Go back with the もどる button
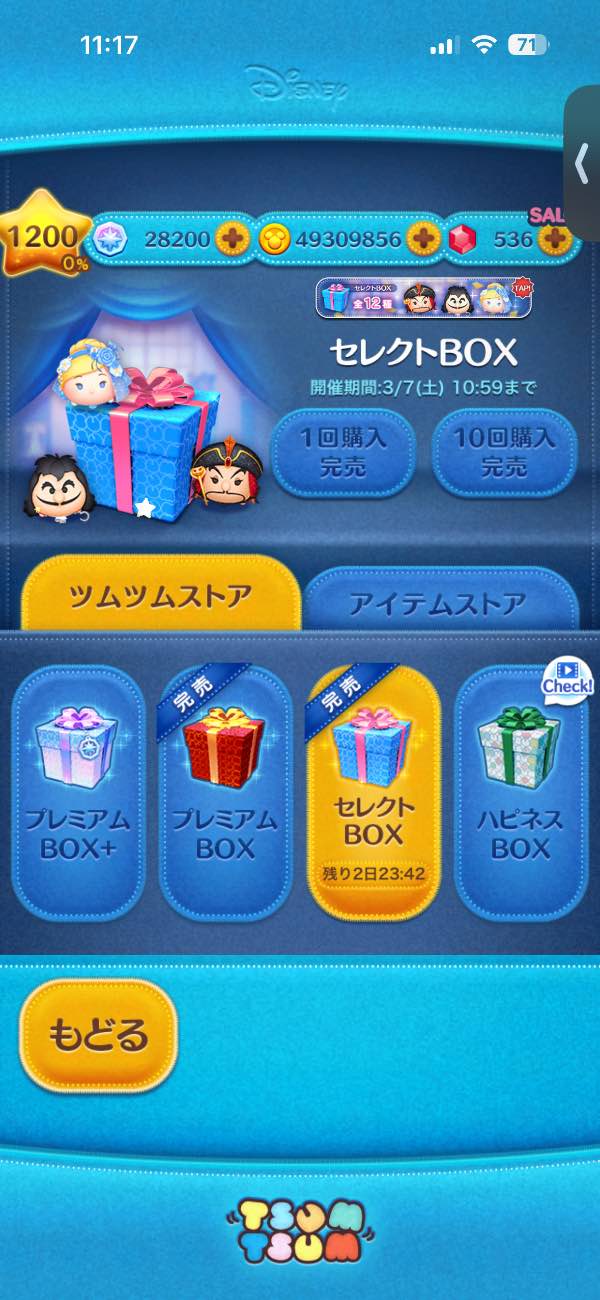This screenshot has height=1300, width=600. pyautogui.click(x=98, y=1035)
